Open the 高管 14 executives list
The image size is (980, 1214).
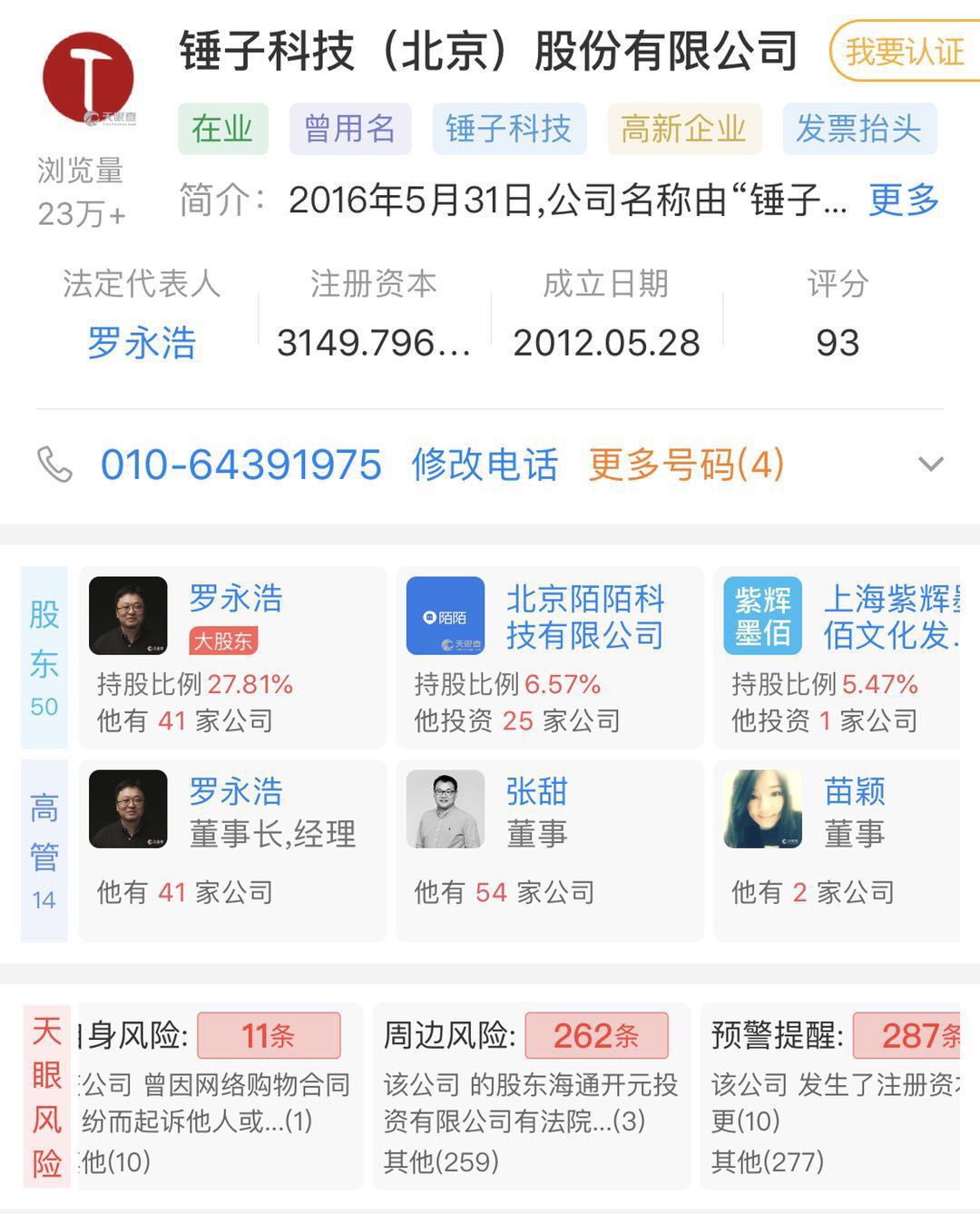(44, 850)
